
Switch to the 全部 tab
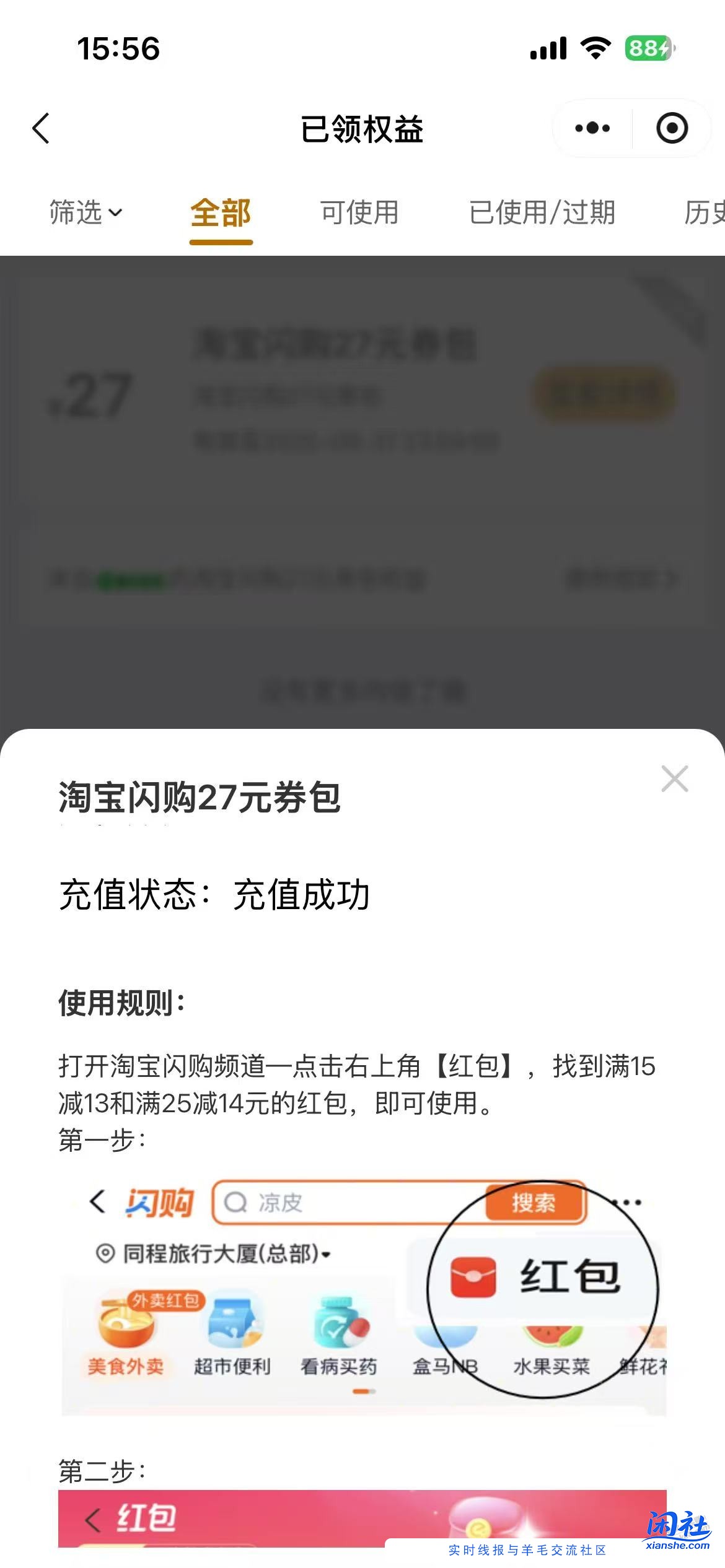(221, 214)
